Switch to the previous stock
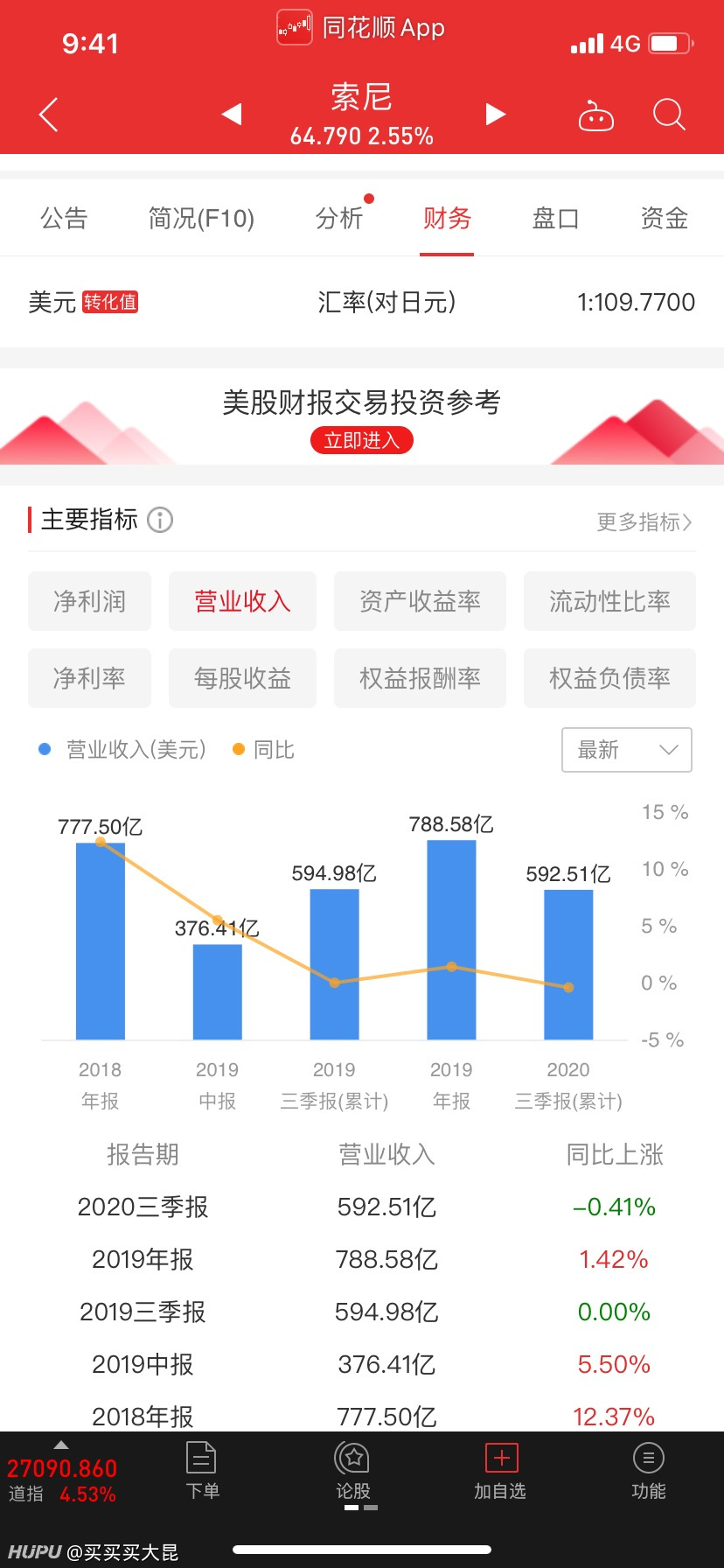Image resolution: width=724 pixels, height=1568 pixels. click(232, 114)
